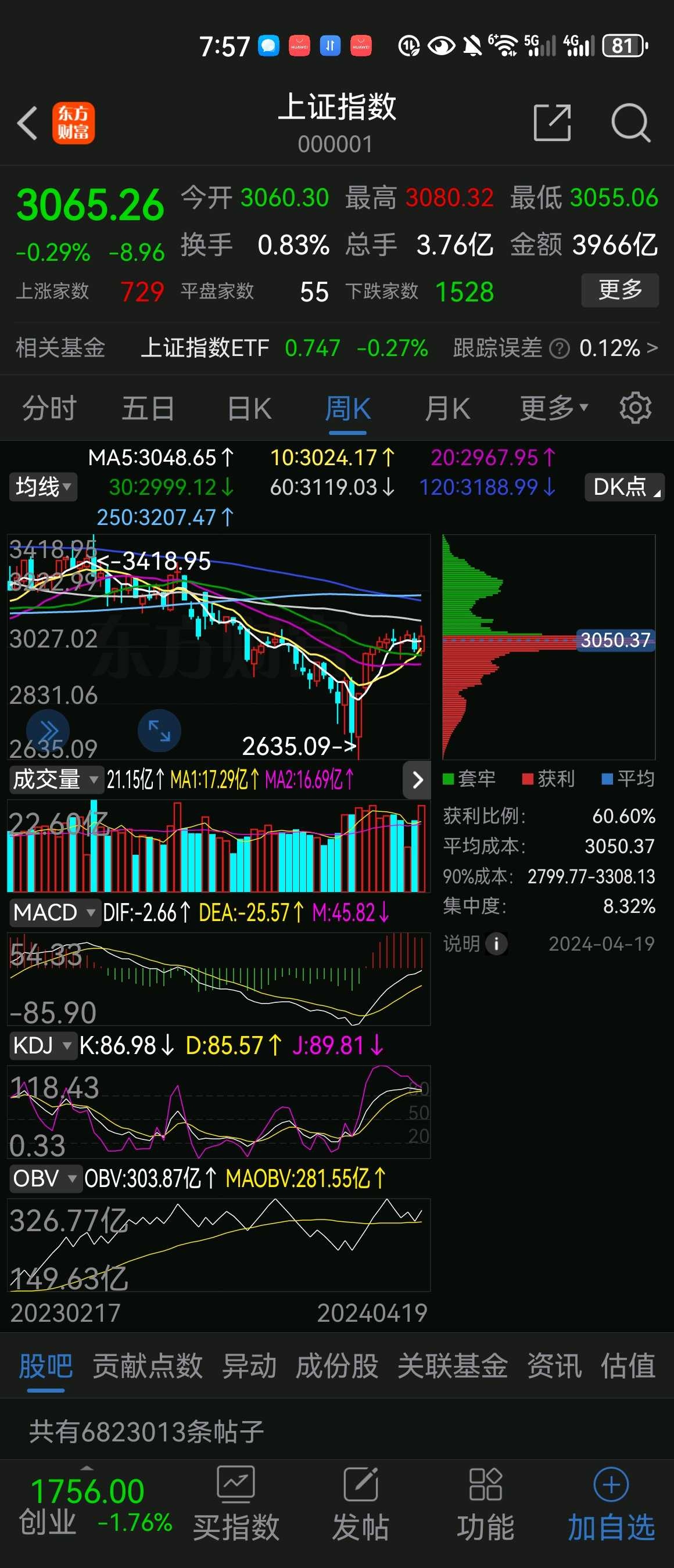
Task: Toggle the DK点 overlay
Action: coord(623,487)
